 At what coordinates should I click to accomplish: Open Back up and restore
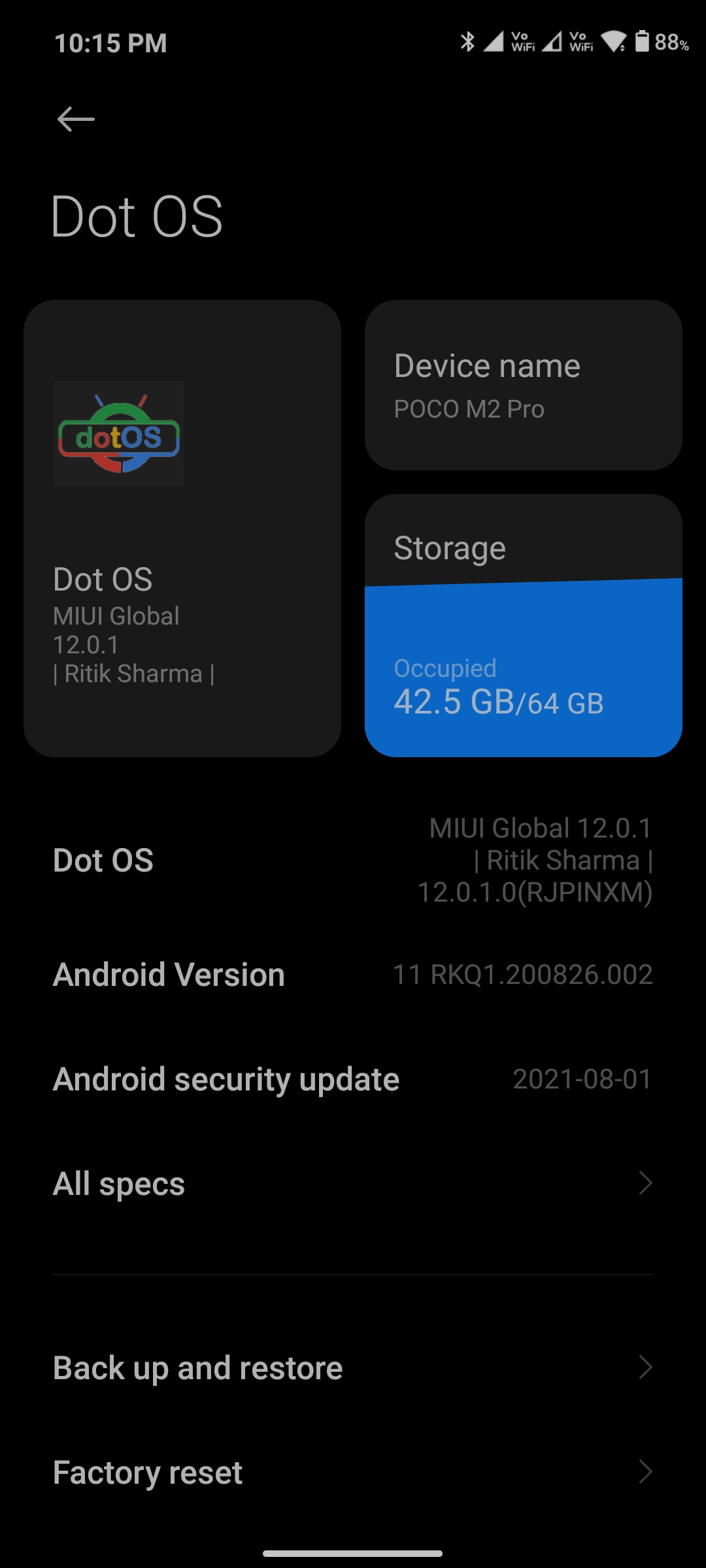[x=353, y=1368]
